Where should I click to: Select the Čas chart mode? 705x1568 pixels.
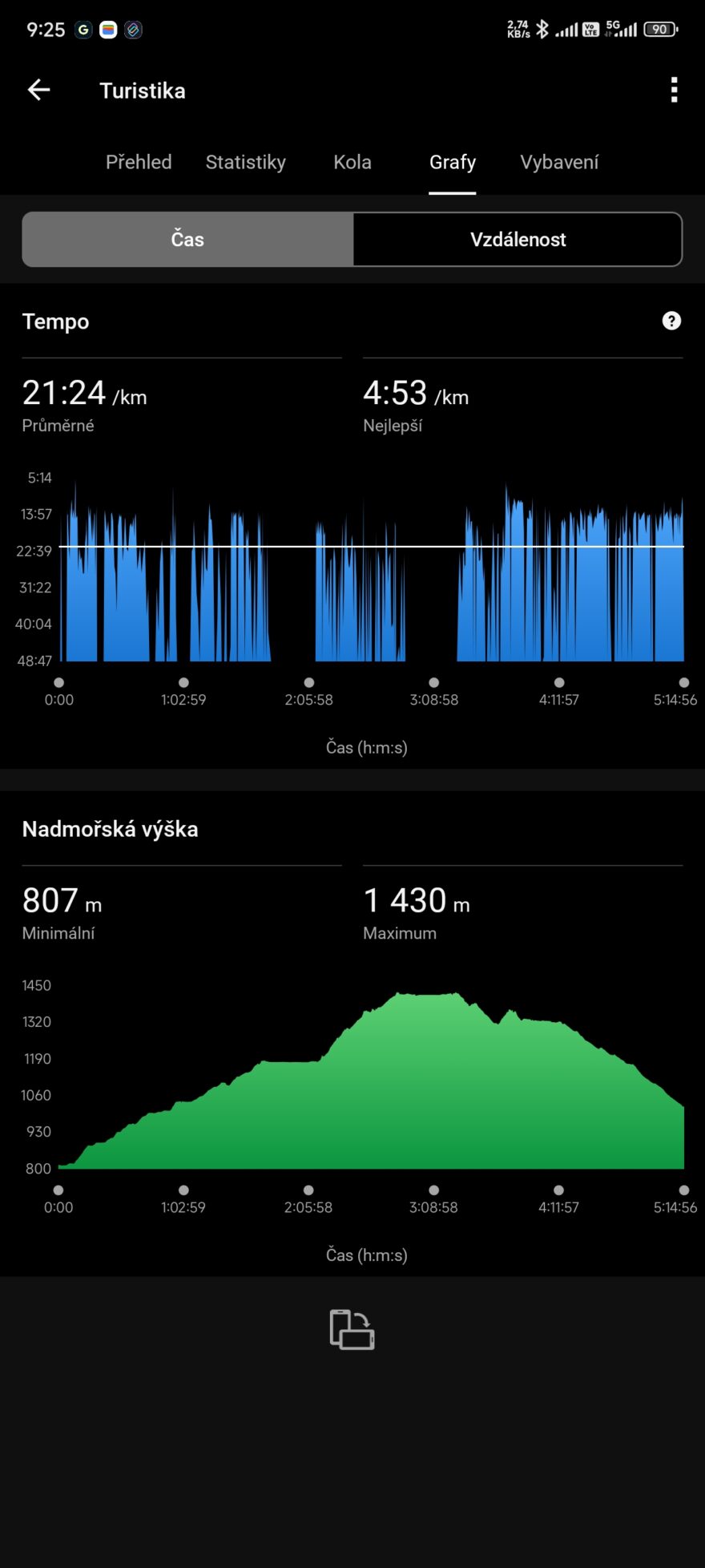(x=187, y=239)
